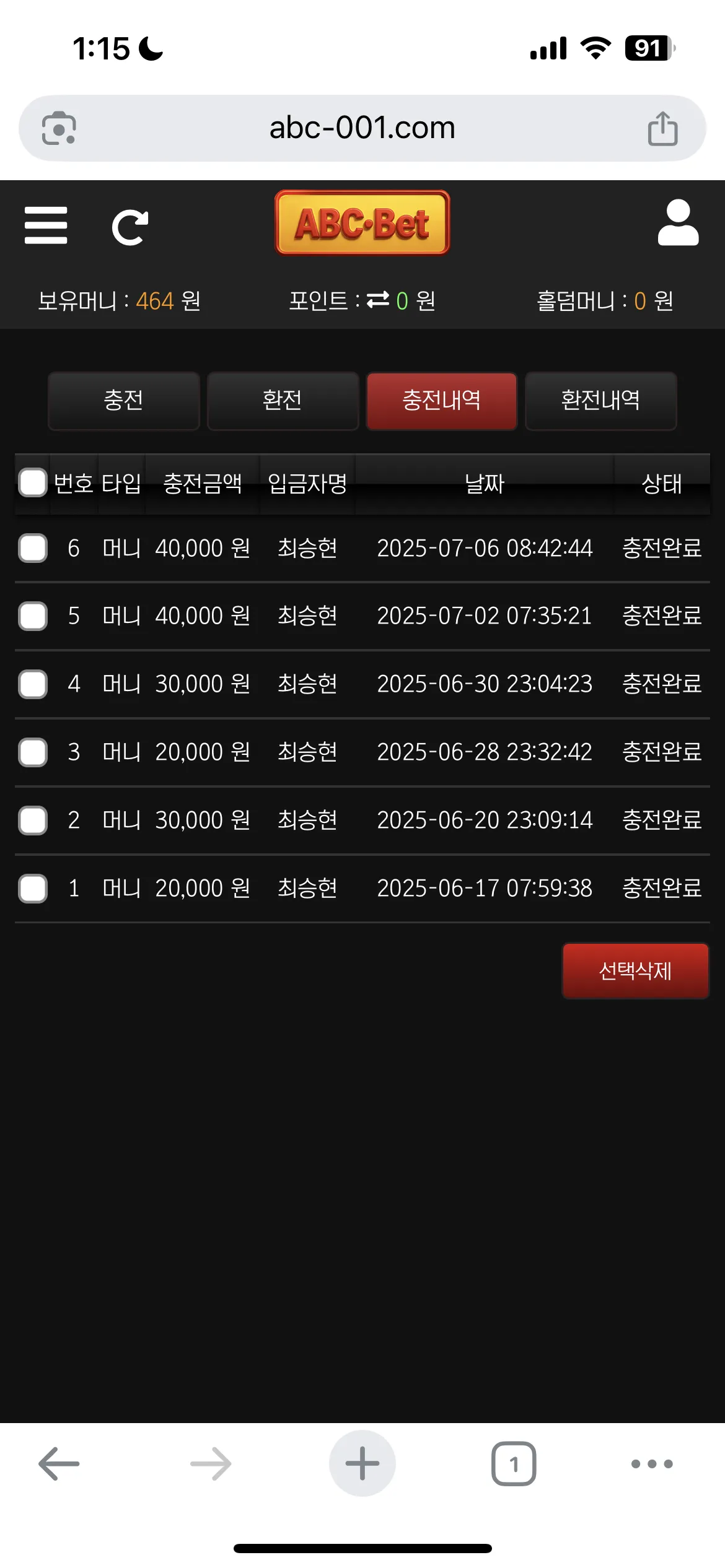
Task: Check the box for entry number 2
Action: point(33,821)
